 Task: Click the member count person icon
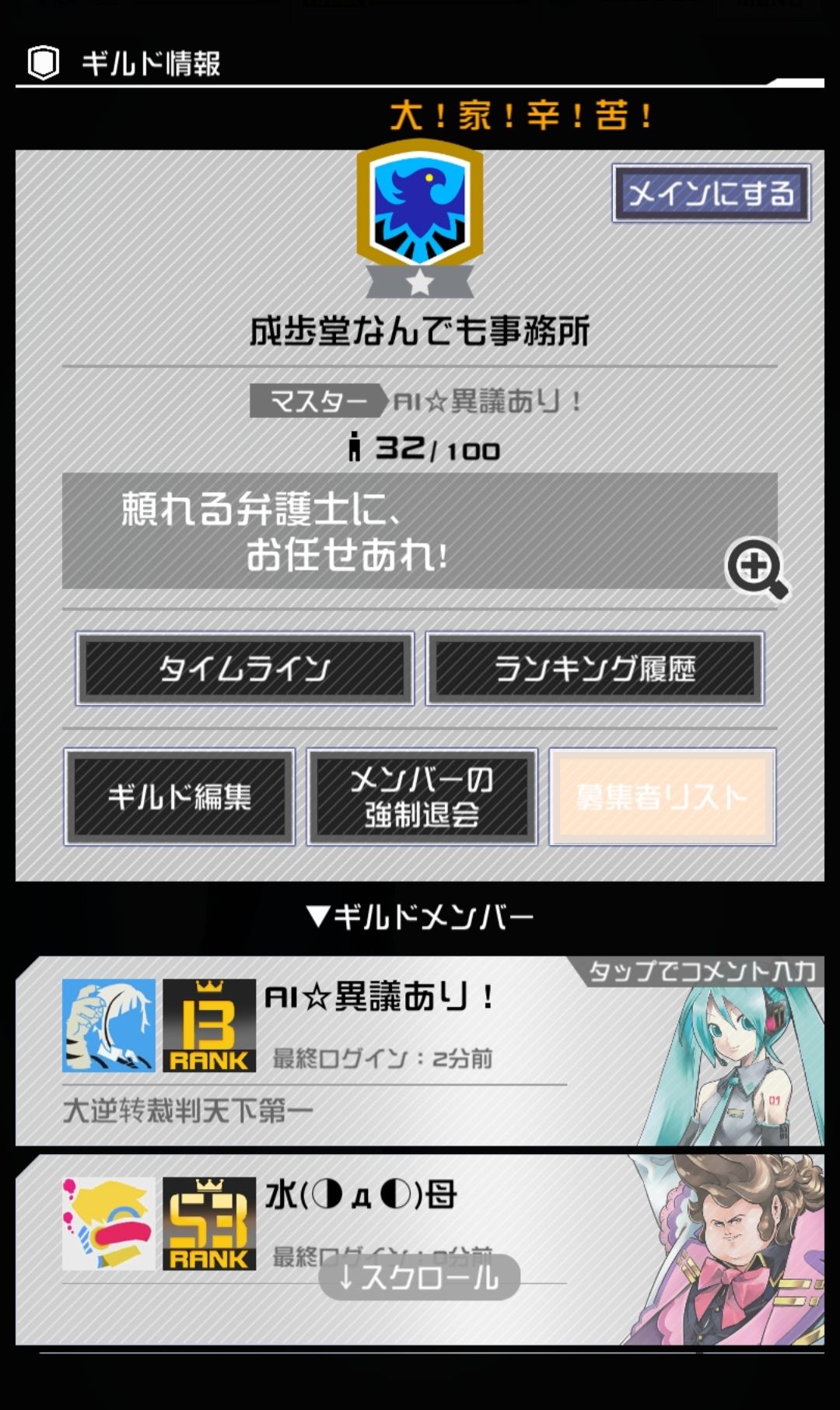point(357,447)
